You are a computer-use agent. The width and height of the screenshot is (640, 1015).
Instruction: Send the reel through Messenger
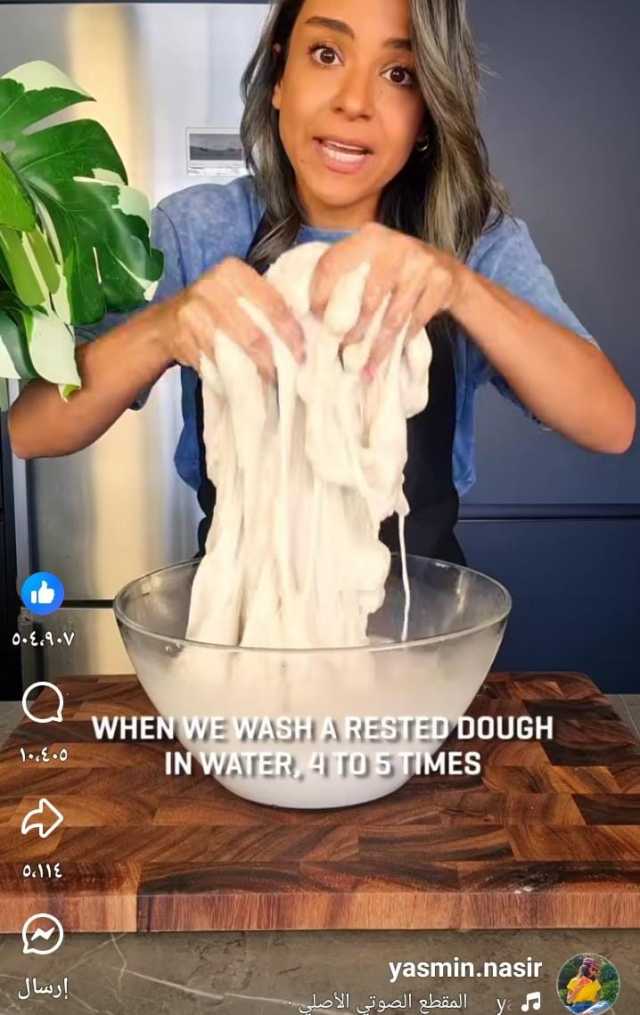coord(42,934)
